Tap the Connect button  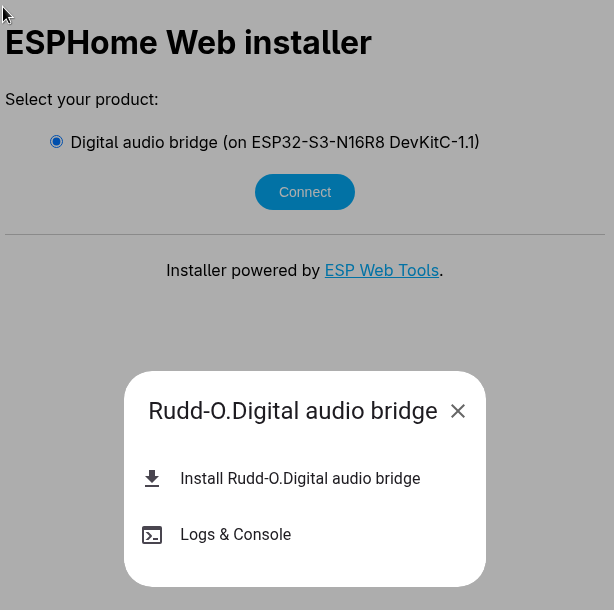point(304,192)
